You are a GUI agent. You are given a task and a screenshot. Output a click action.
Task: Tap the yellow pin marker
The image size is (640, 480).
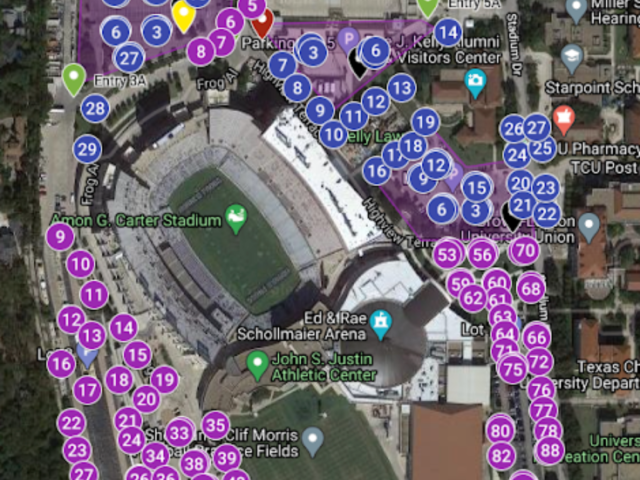pyautogui.click(x=183, y=14)
